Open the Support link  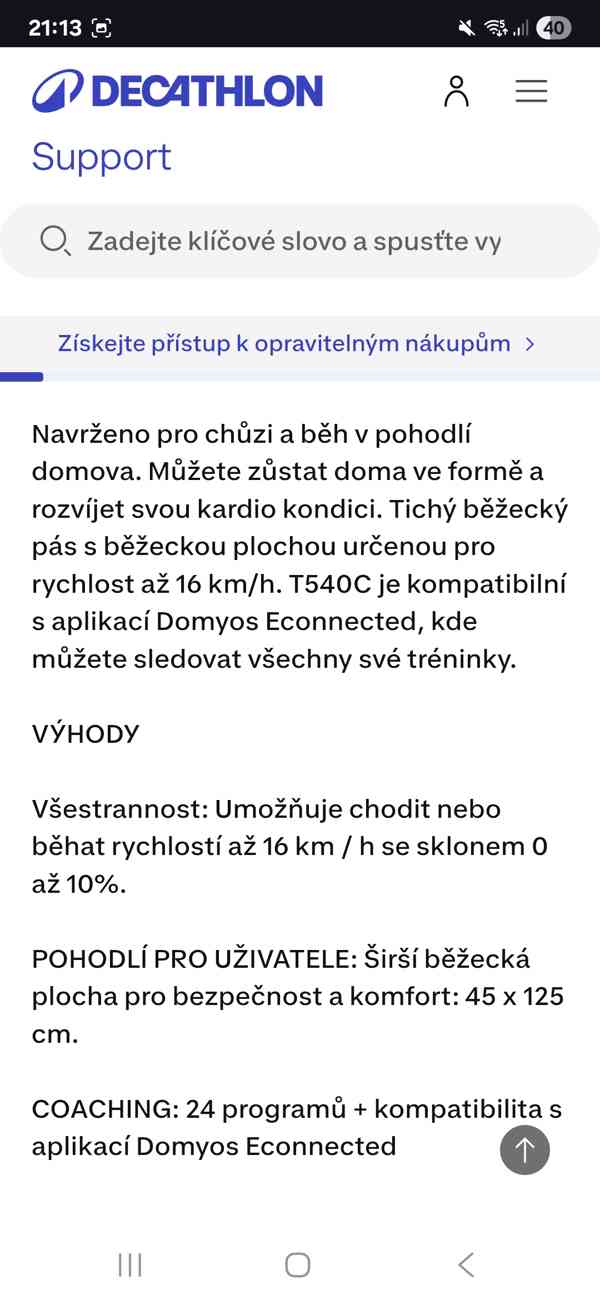pyautogui.click(x=102, y=157)
